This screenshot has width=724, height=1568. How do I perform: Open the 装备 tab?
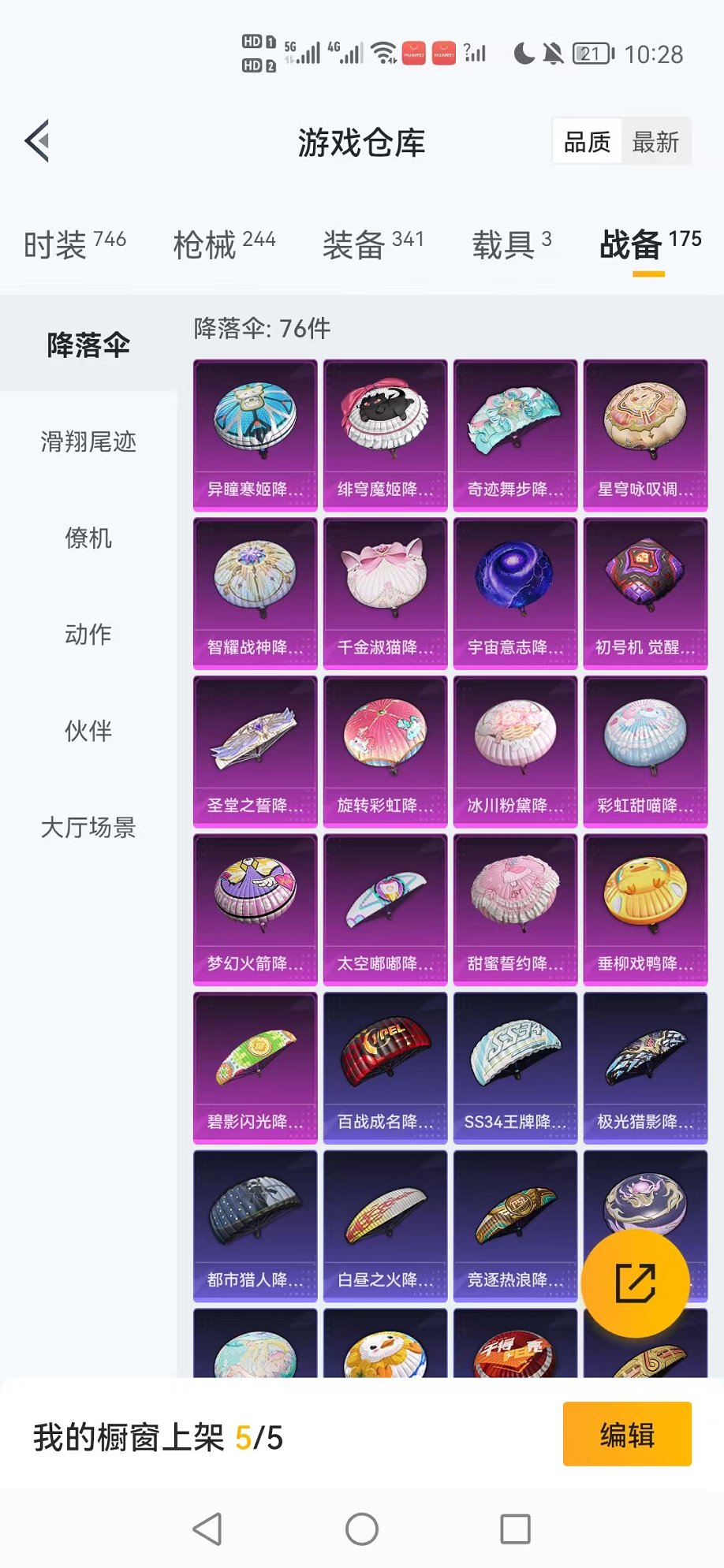(x=373, y=244)
